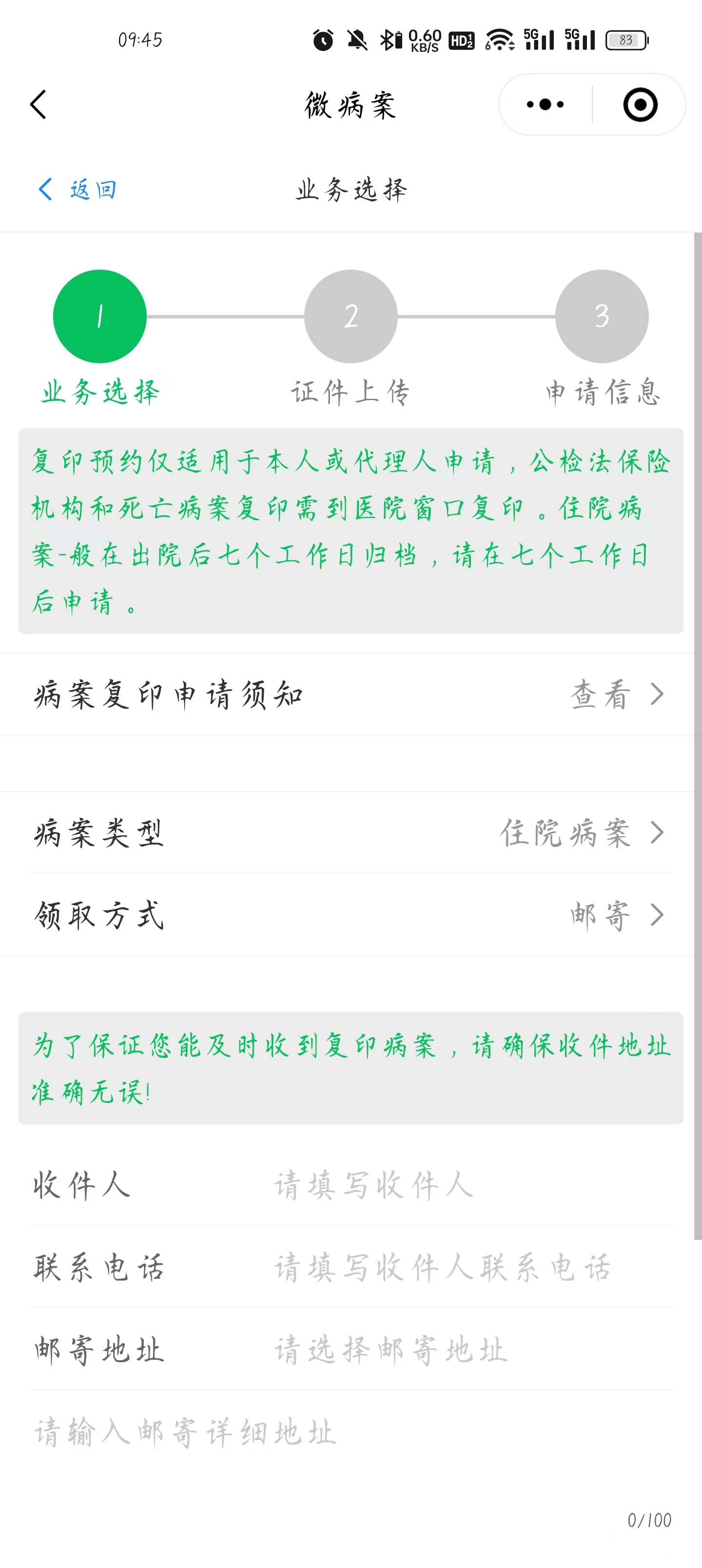Image resolution: width=702 pixels, height=1568 pixels.
Task: View 病案复印申请须知 details
Action: (351, 694)
